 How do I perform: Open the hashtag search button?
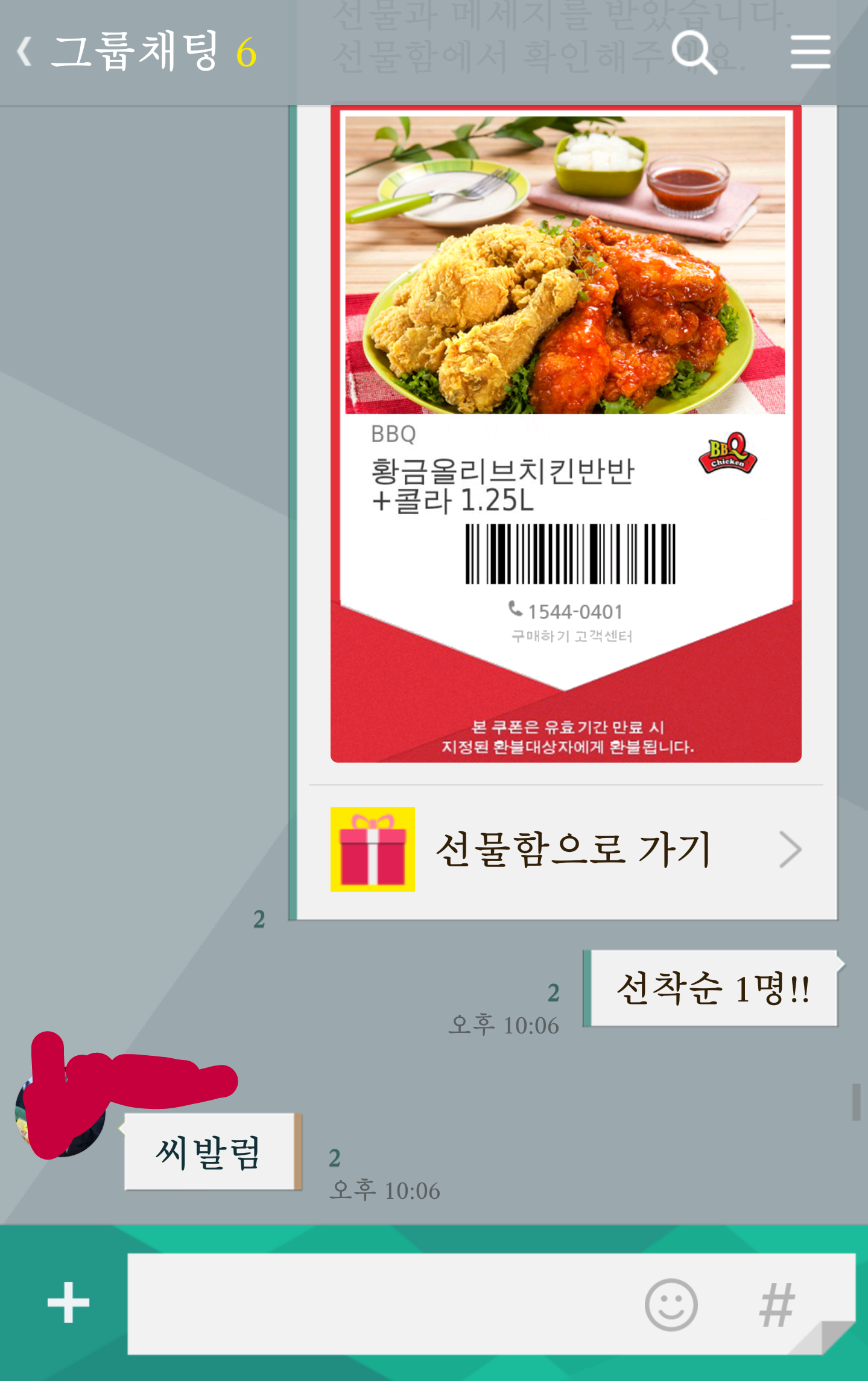(x=777, y=1305)
